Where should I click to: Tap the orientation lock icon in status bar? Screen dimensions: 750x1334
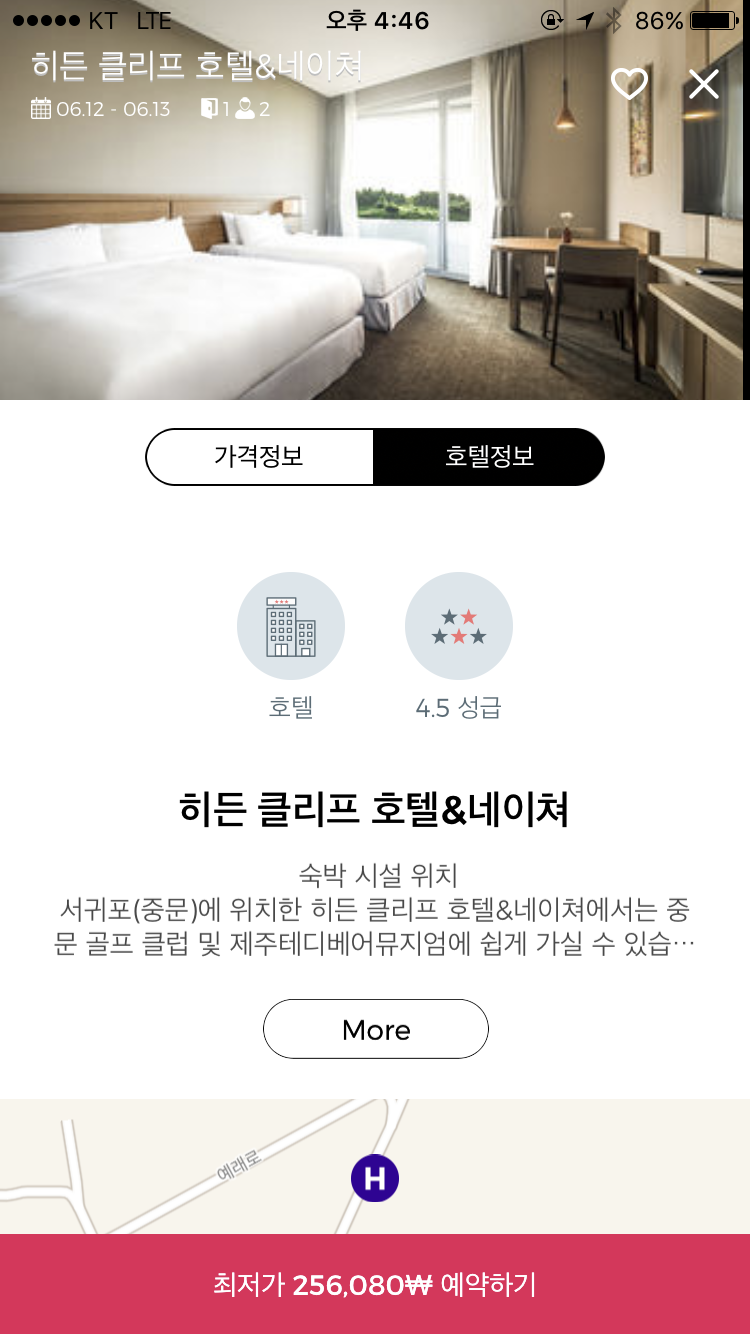click(x=552, y=19)
